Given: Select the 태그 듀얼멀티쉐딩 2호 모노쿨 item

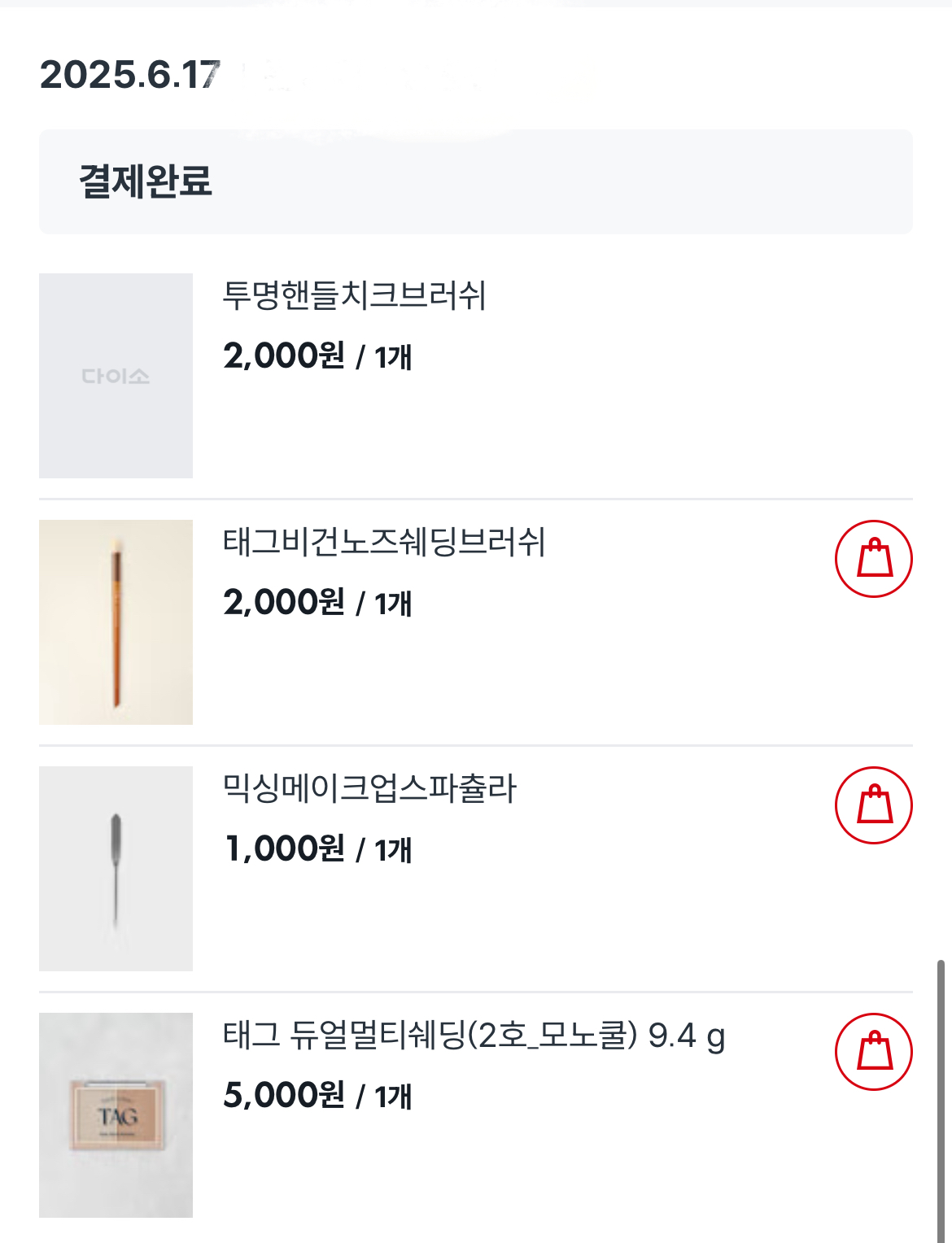Looking at the screenshot, I should 474,1036.
